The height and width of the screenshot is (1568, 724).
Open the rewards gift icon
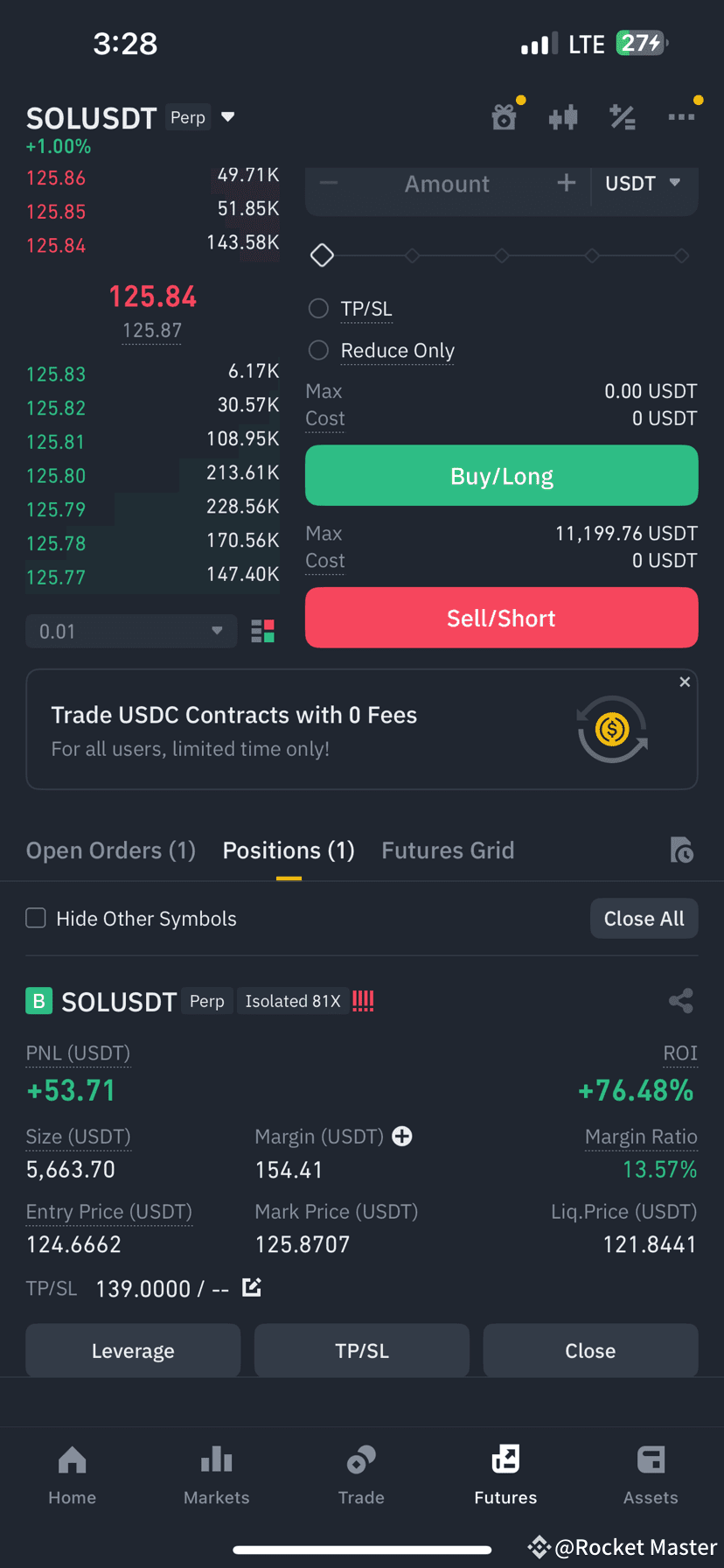tap(504, 115)
